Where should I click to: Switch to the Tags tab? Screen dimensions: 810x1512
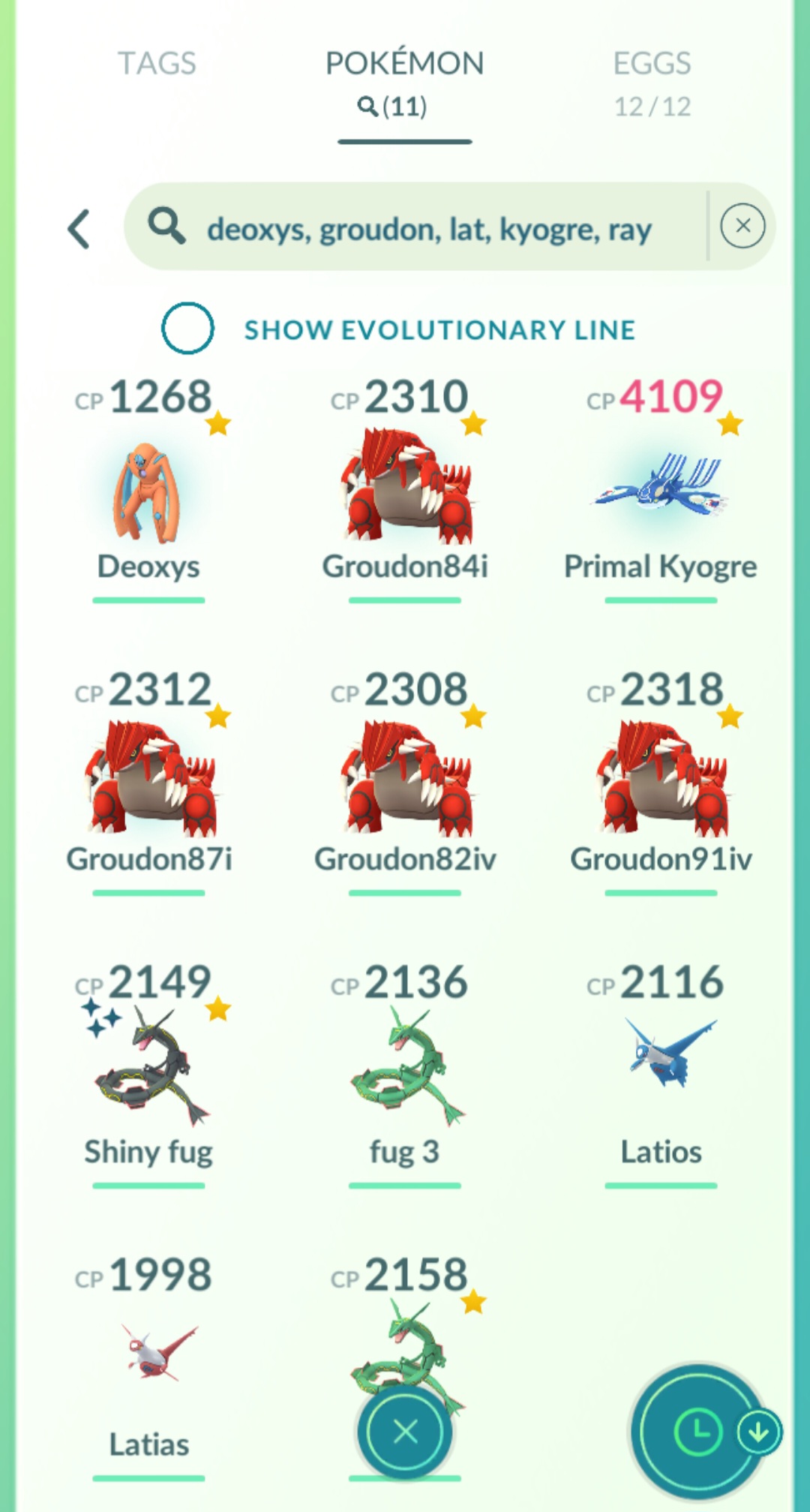tap(157, 64)
